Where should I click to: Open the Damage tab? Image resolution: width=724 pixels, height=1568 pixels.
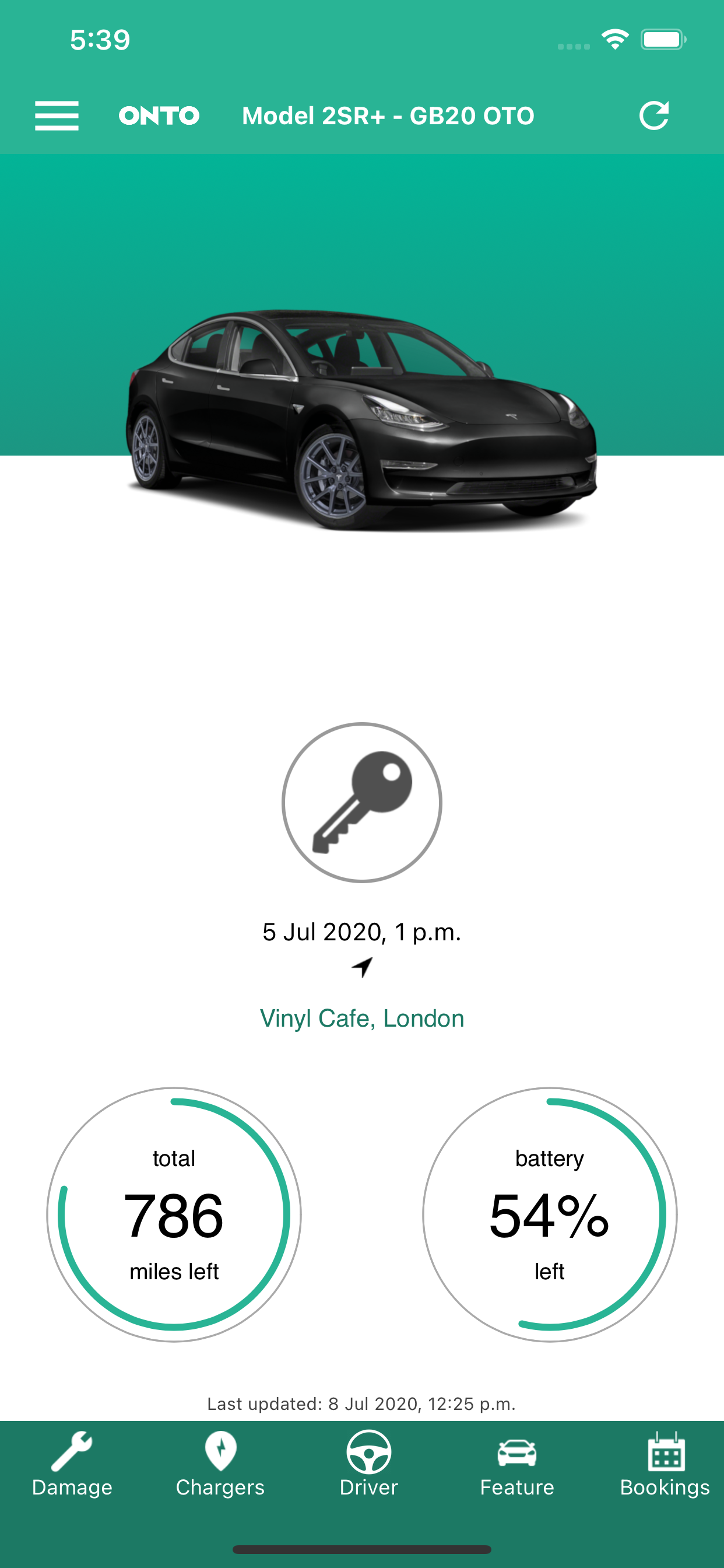[x=72, y=1465]
